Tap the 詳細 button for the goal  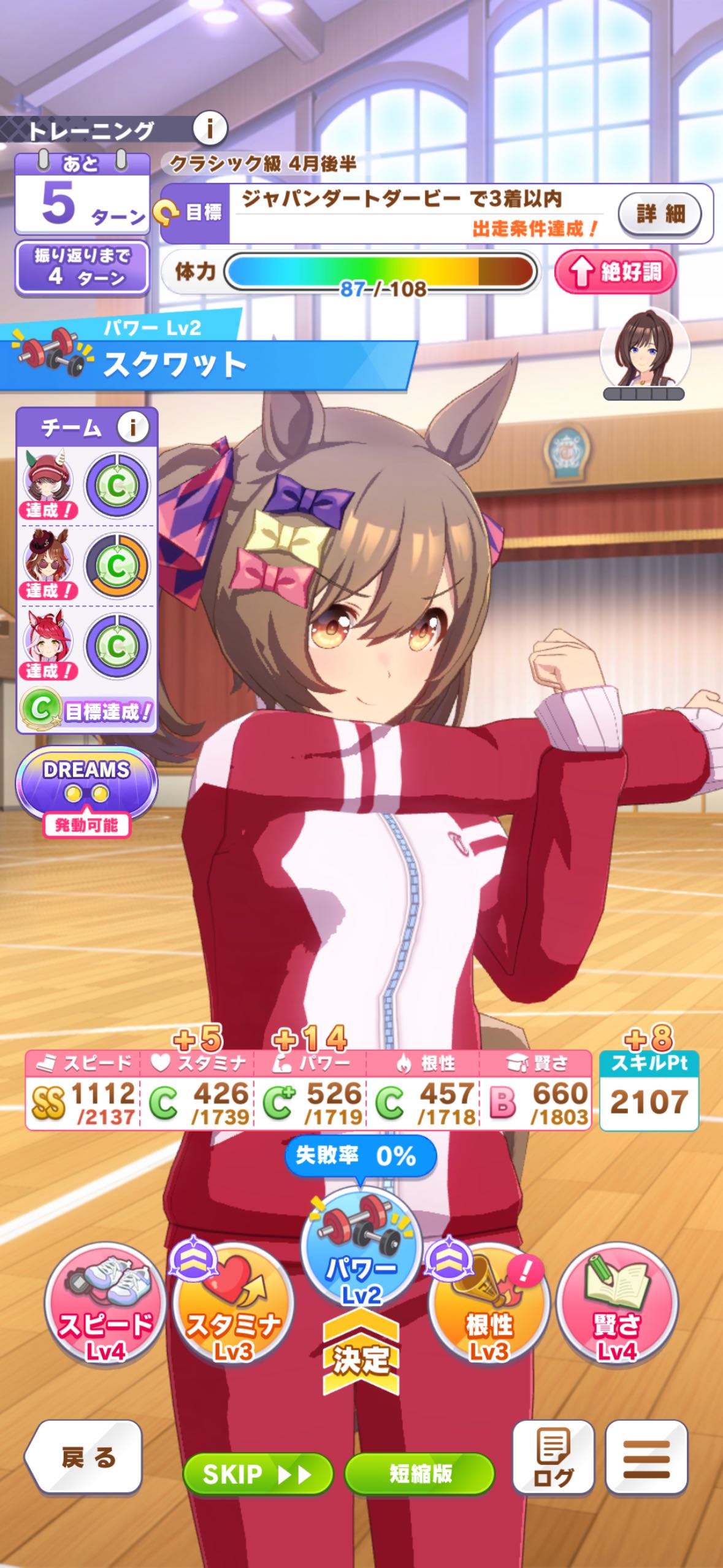pyautogui.click(x=660, y=214)
